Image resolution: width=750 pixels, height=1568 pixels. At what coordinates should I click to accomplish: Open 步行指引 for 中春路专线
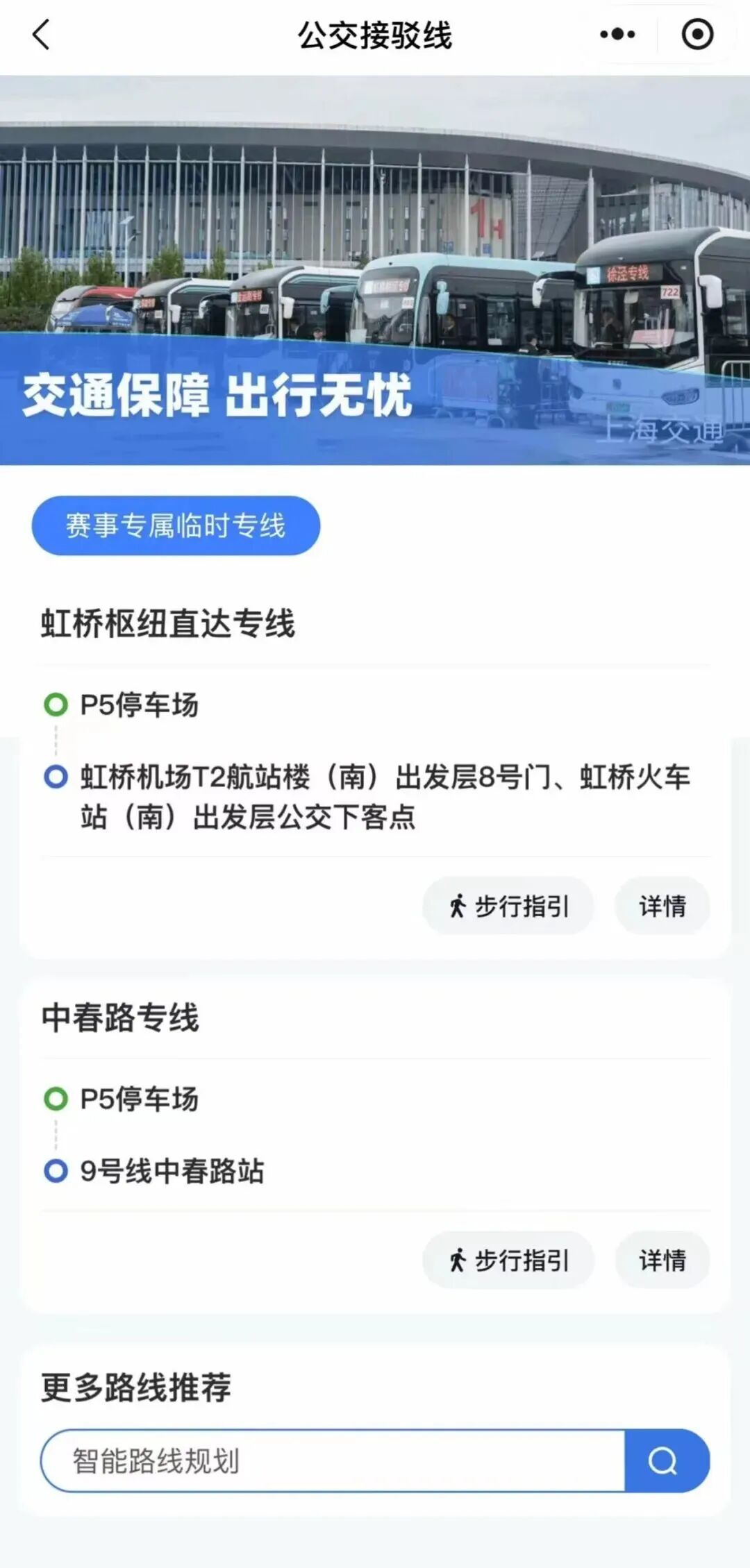coord(508,1260)
